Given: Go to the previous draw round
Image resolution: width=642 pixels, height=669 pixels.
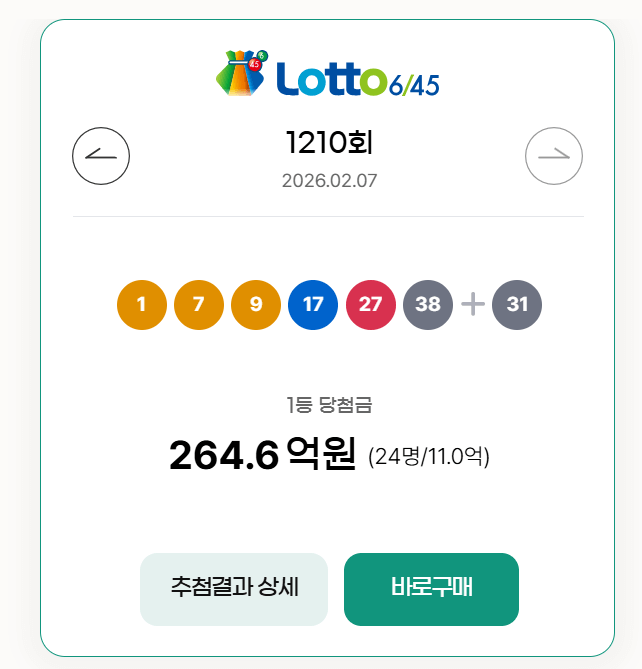Looking at the screenshot, I should click(x=101, y=156).
